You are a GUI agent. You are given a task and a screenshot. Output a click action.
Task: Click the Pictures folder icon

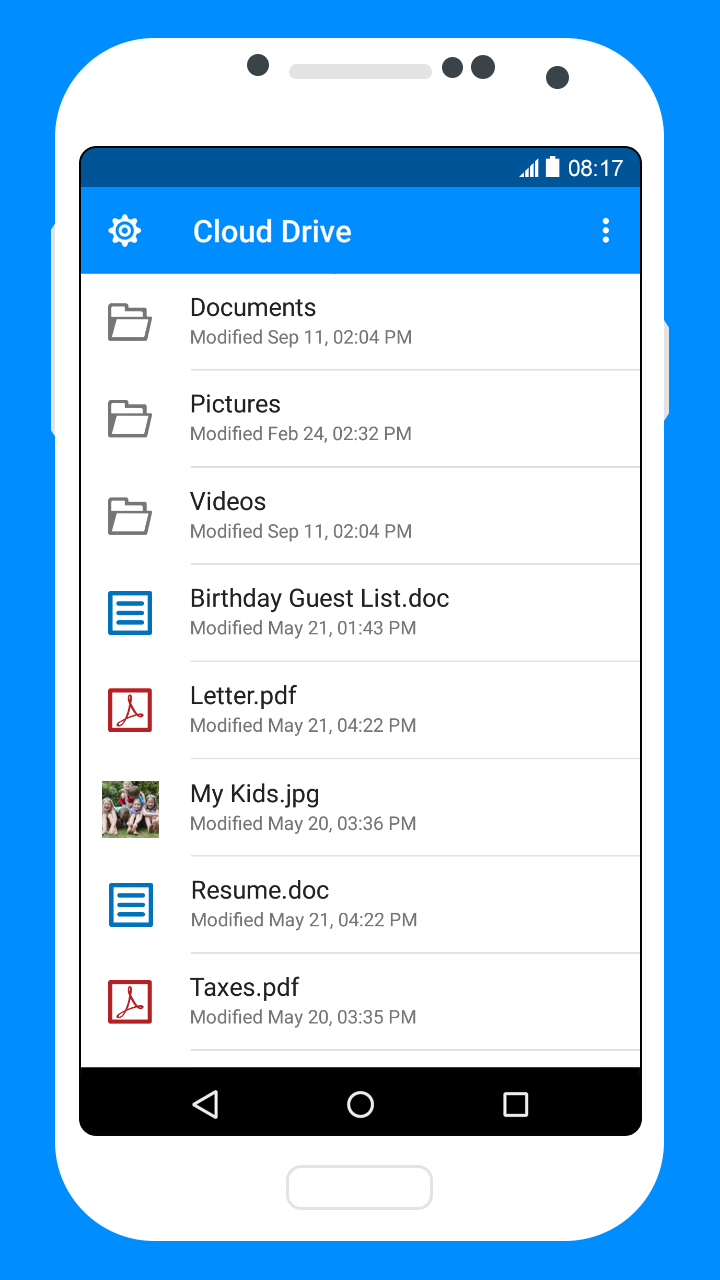[x=130, y=418]
